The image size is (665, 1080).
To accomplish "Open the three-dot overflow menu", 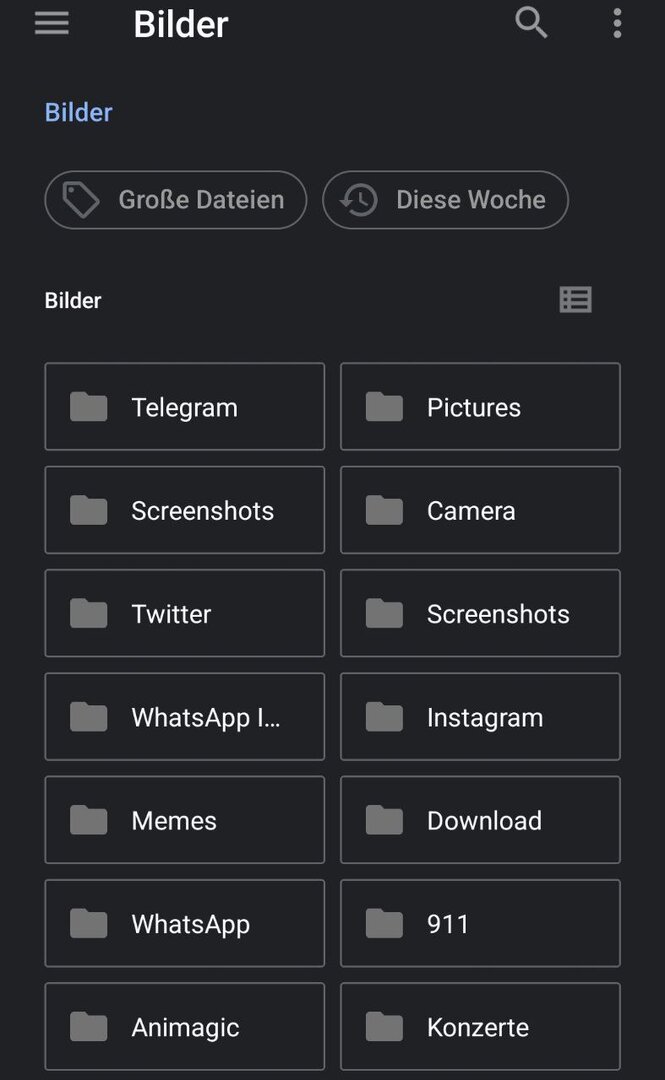I will [617, 23].
